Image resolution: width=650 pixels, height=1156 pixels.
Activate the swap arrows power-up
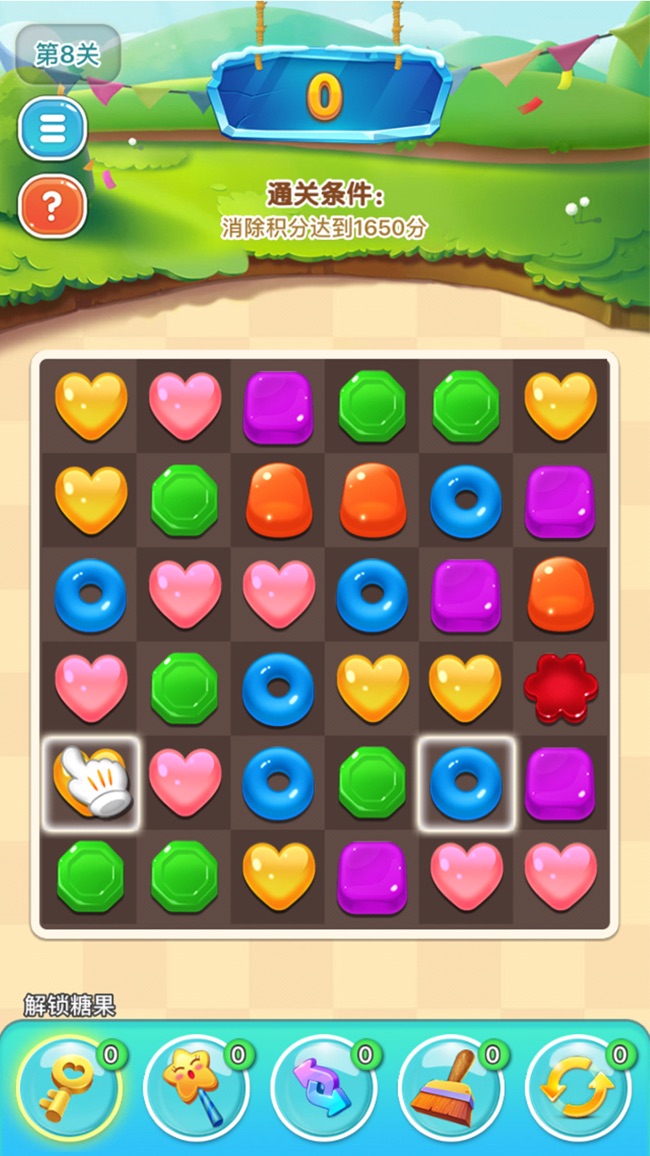tap(323, 1088)
